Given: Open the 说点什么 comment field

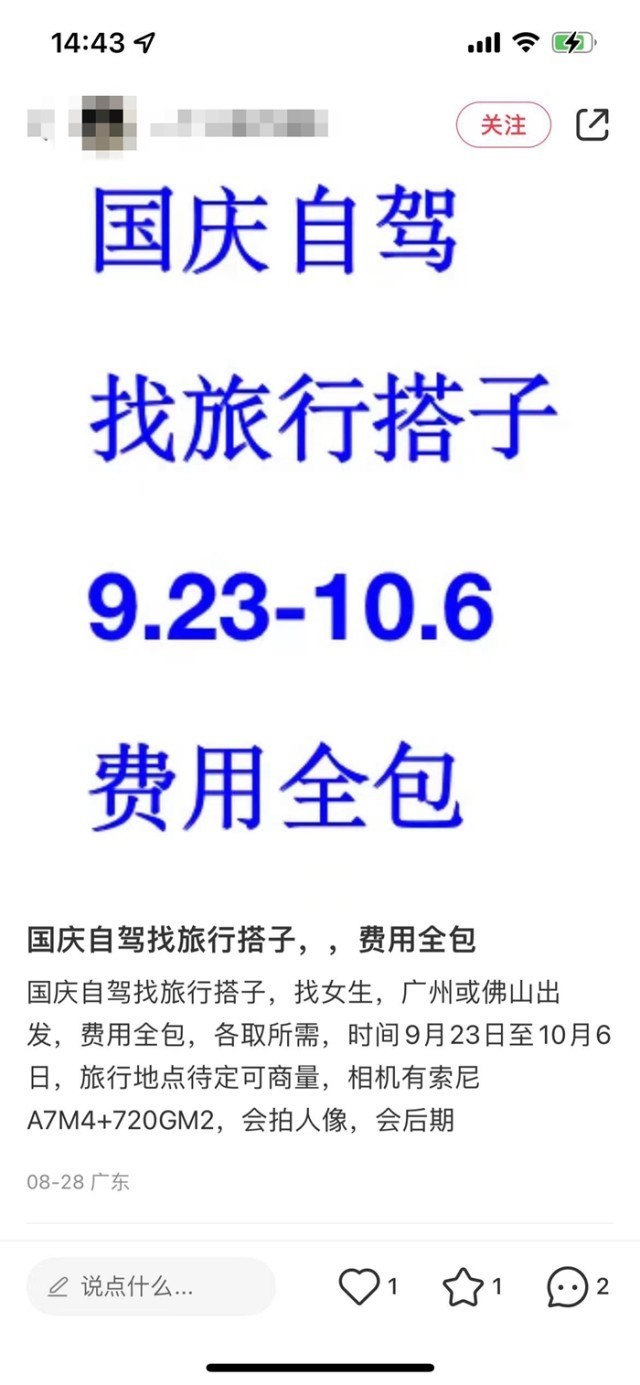Looking at the screenshot, I should pyautogui.click(x=150, y=1286).
